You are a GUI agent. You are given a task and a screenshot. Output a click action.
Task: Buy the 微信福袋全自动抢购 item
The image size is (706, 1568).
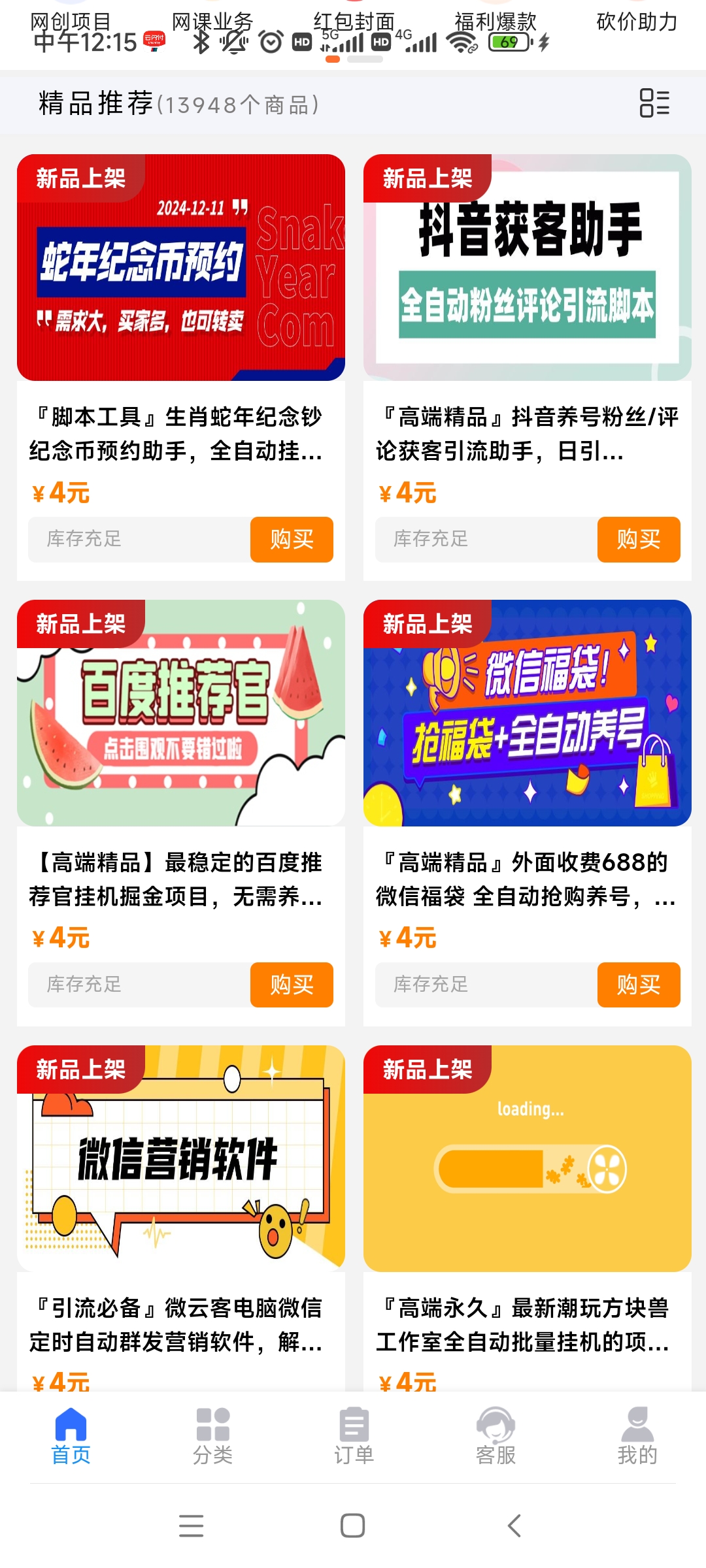coord(639,985)
